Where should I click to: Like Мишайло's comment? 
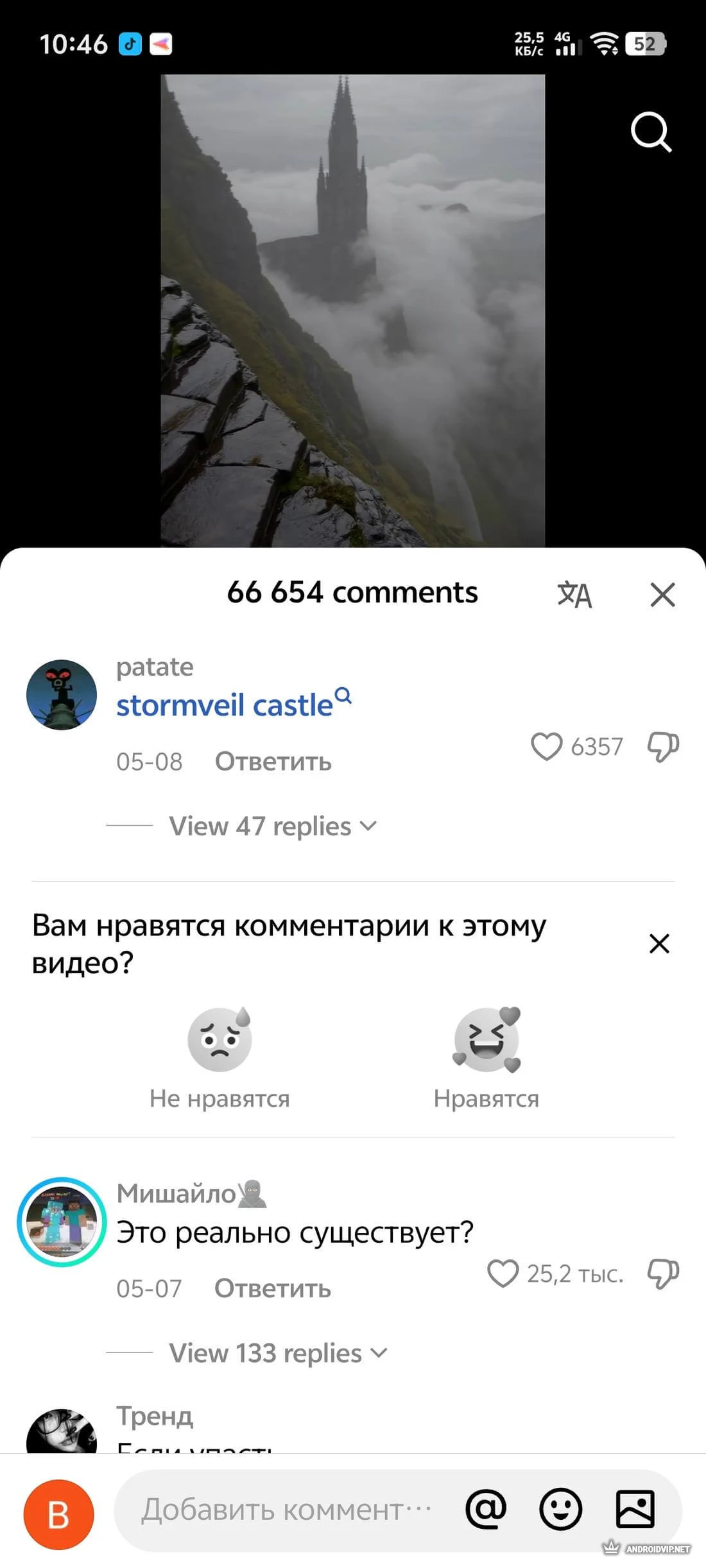pos(503,1274)
